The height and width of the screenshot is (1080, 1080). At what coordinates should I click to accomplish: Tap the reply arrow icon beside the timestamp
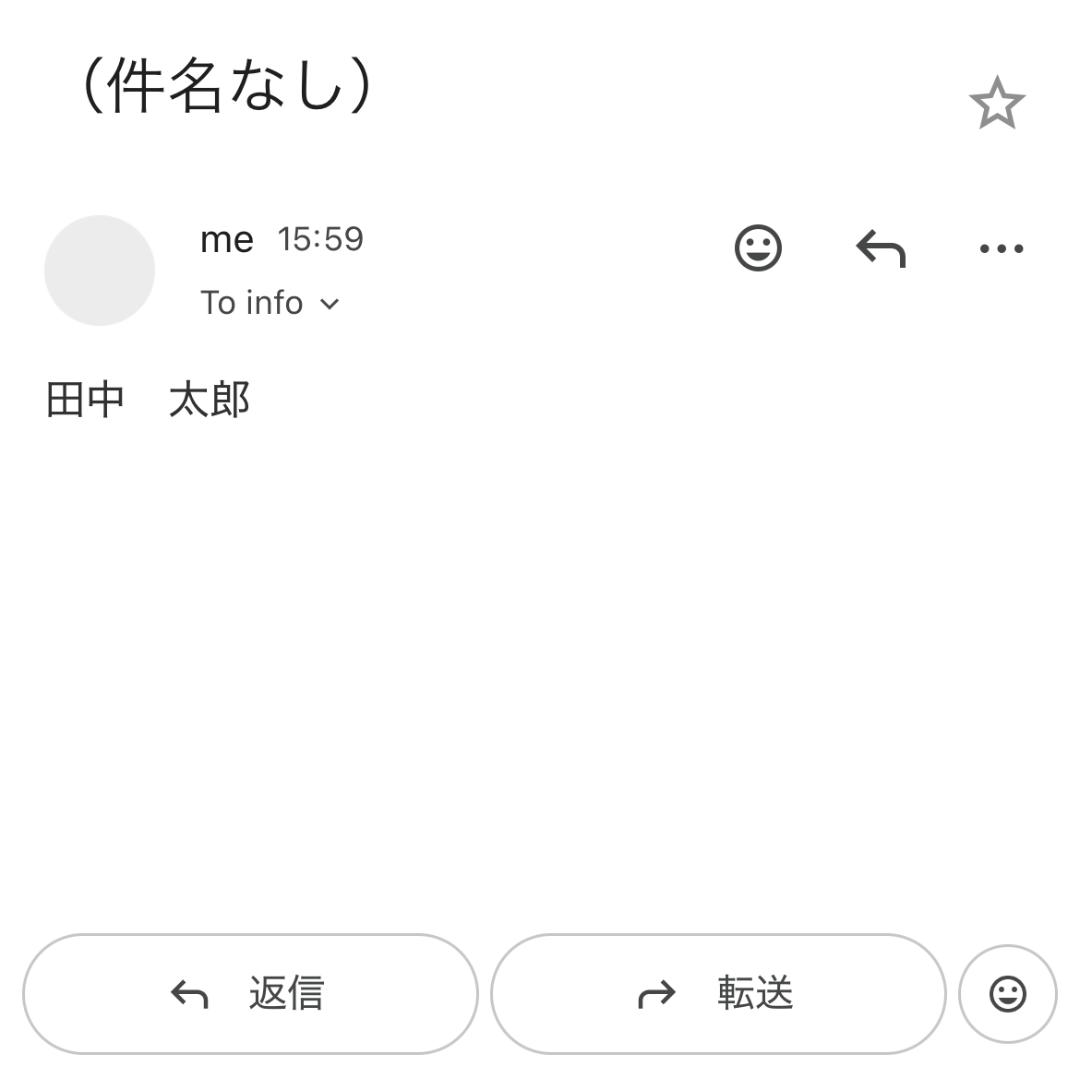coord(880,248)
